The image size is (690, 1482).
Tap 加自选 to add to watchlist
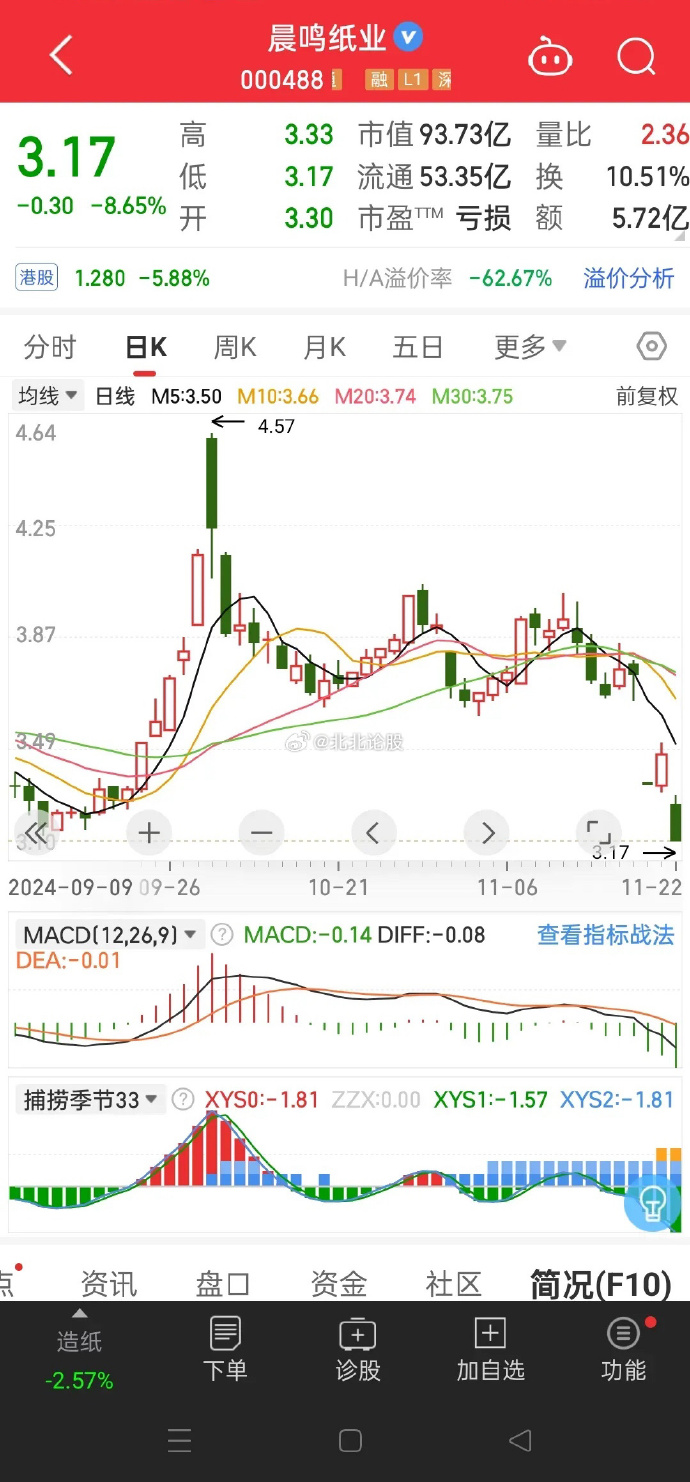click(x=490, y=1348)
